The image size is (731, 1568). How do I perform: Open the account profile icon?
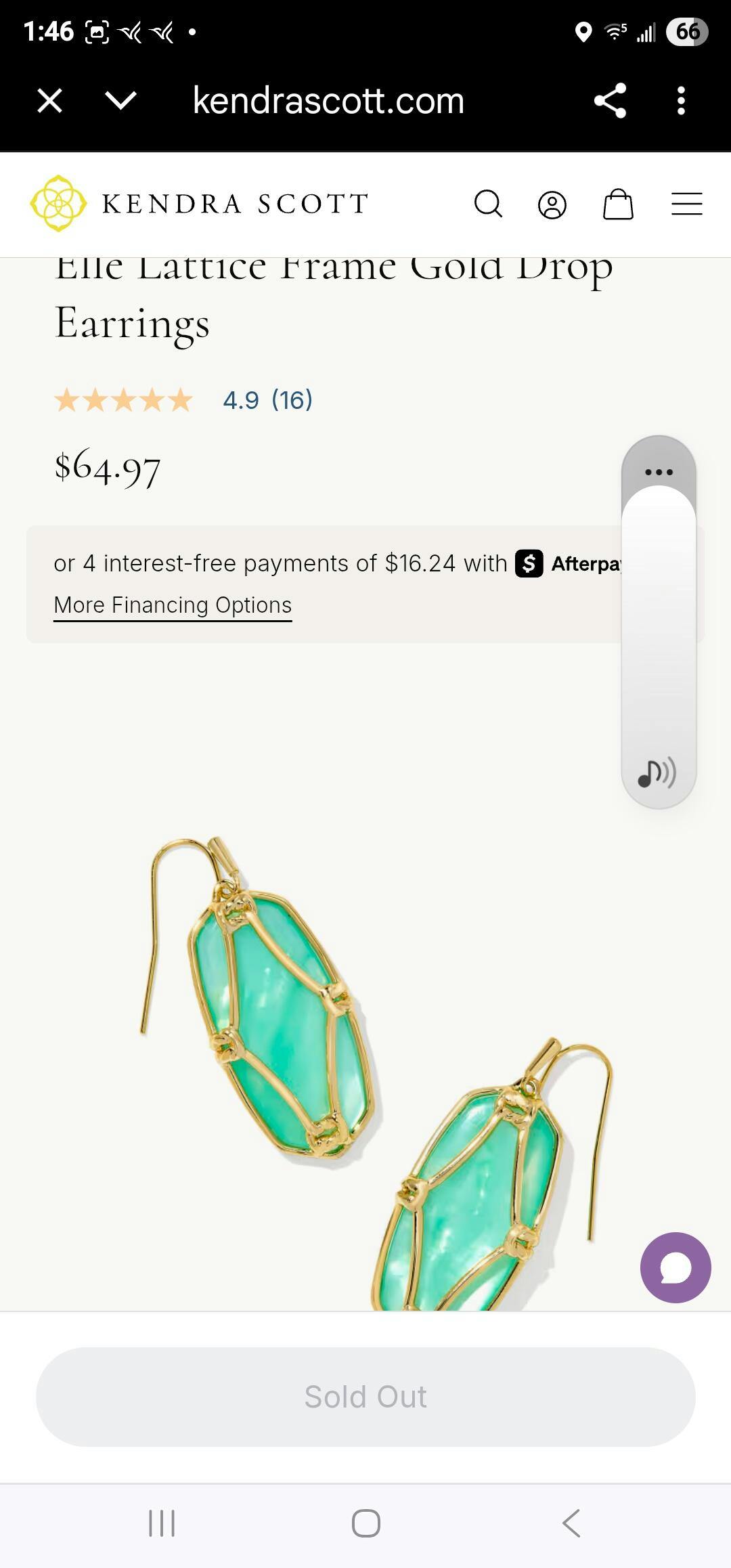click(x=552, y=204)
